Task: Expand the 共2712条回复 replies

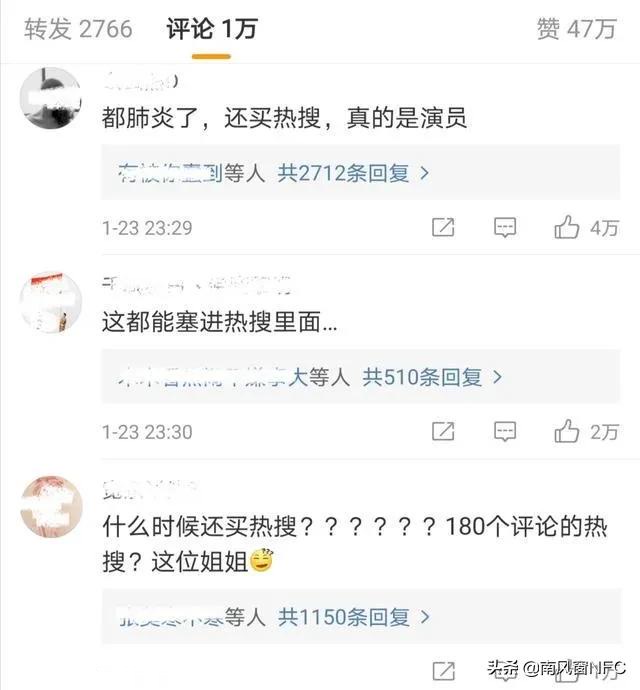Action: click(x=354, y=173)
